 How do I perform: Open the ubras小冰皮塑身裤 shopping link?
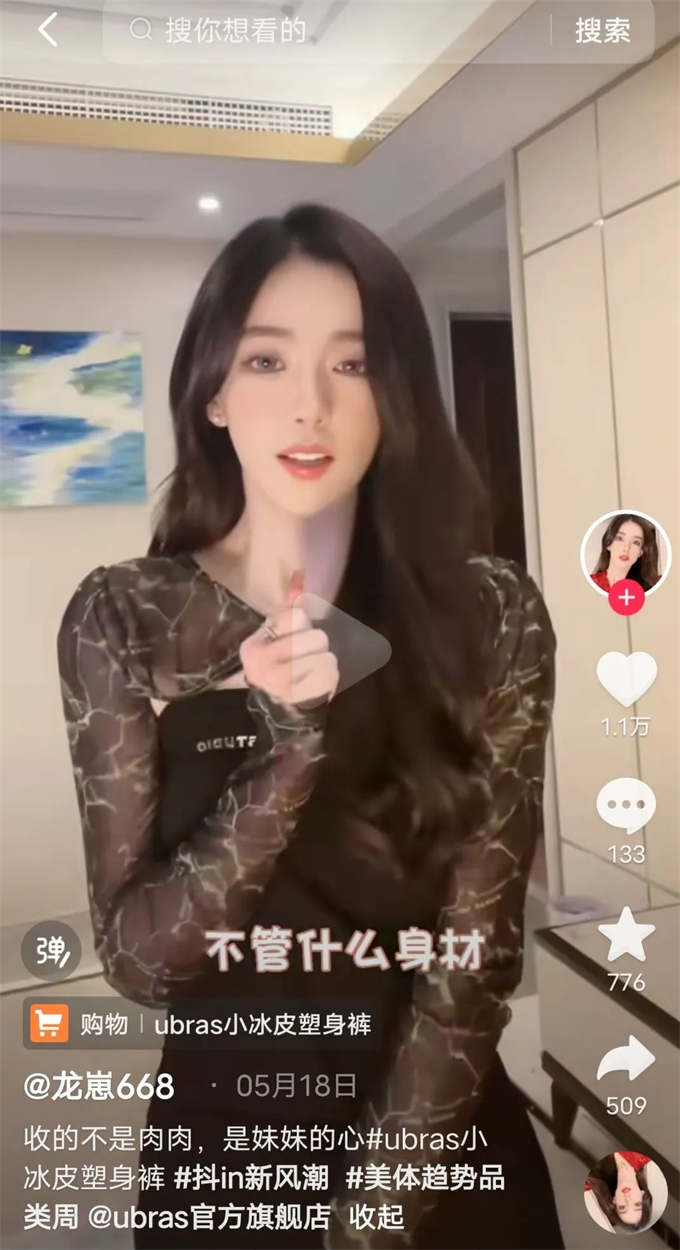pyautogui.click(x=200, y=1024)
